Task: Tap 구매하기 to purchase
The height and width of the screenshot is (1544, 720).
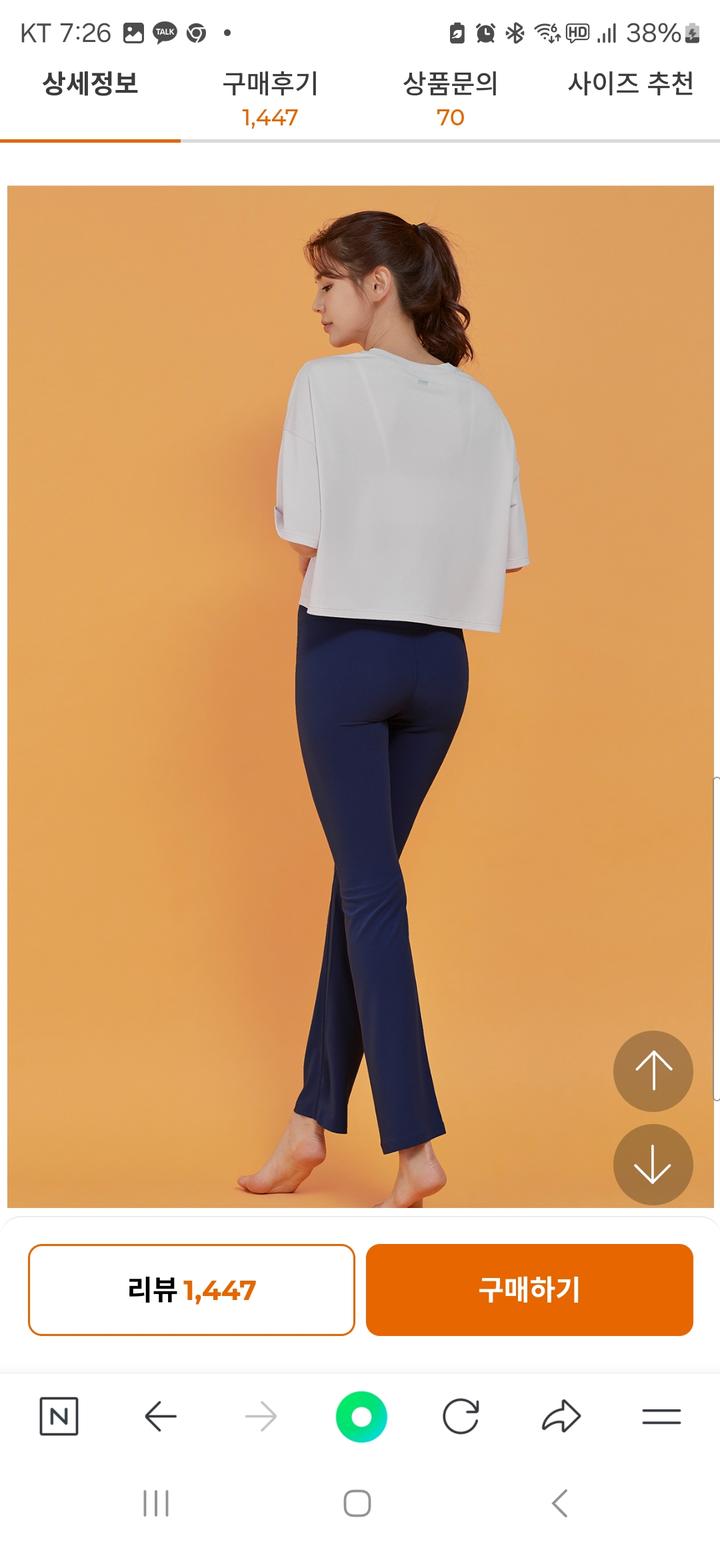Action: pos(529,1290)
